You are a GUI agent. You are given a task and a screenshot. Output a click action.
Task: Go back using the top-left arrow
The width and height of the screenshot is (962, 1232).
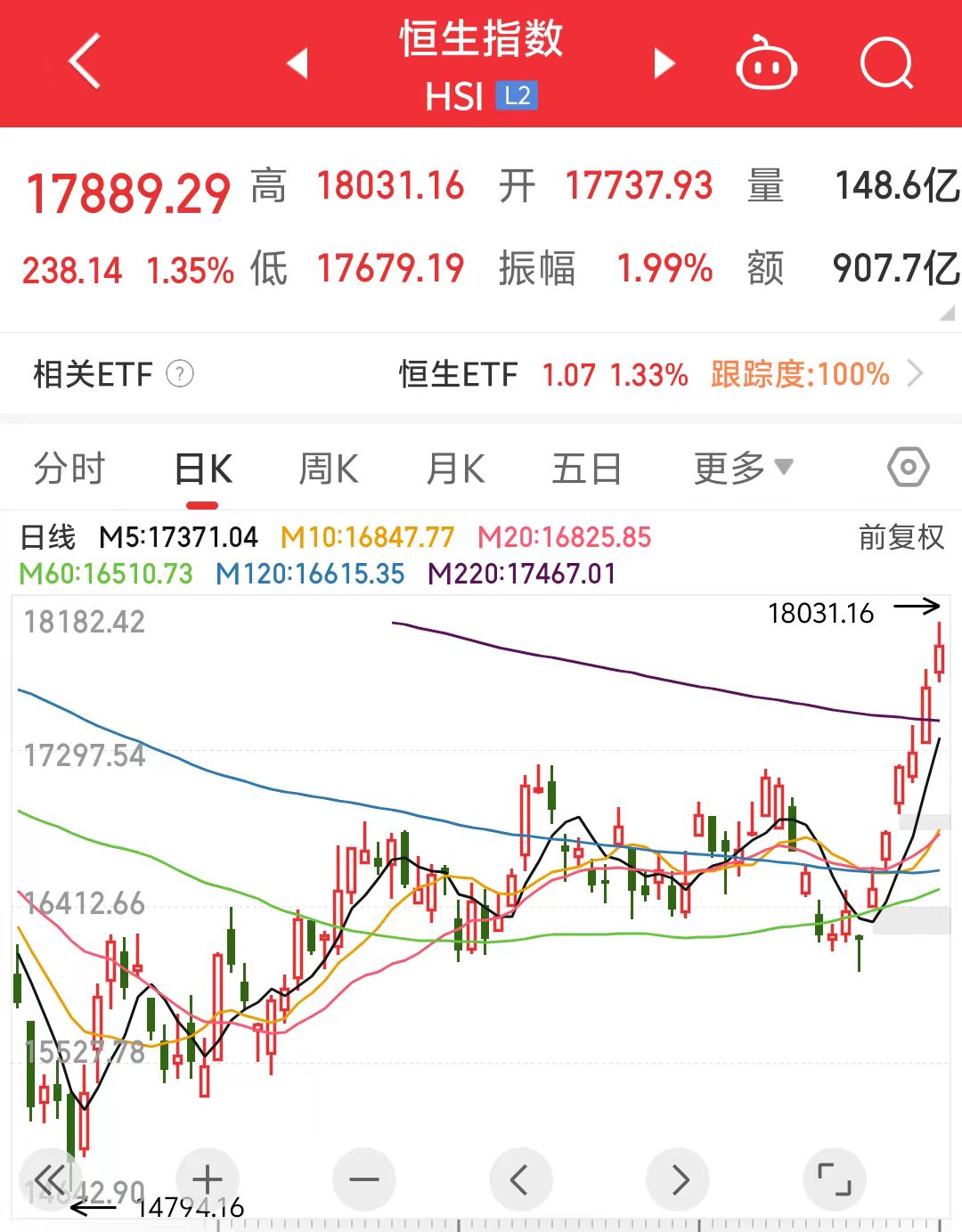(x=85, y=62)
